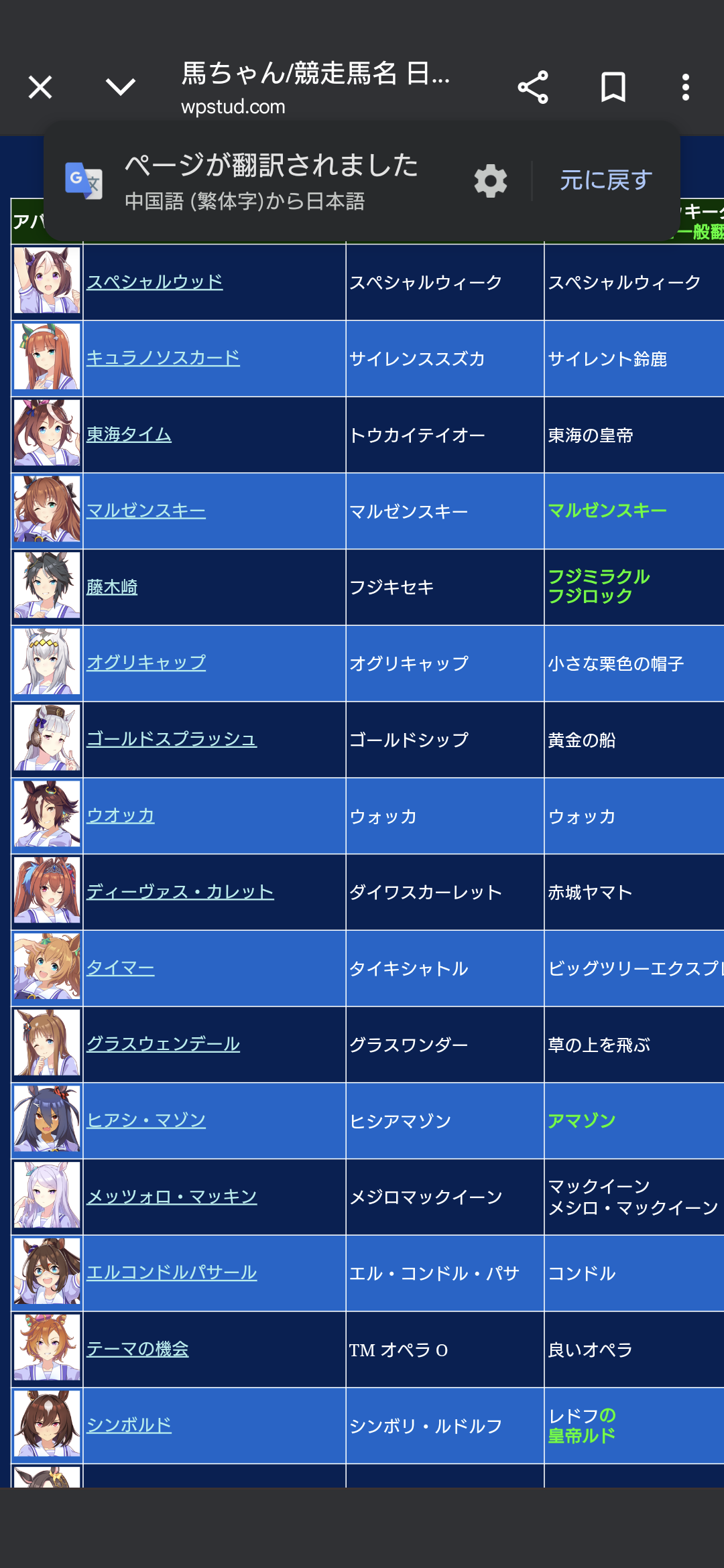Open the スペシャルウッド link
The width and height of the screenshot is (724, 1568).
[155, 282]
